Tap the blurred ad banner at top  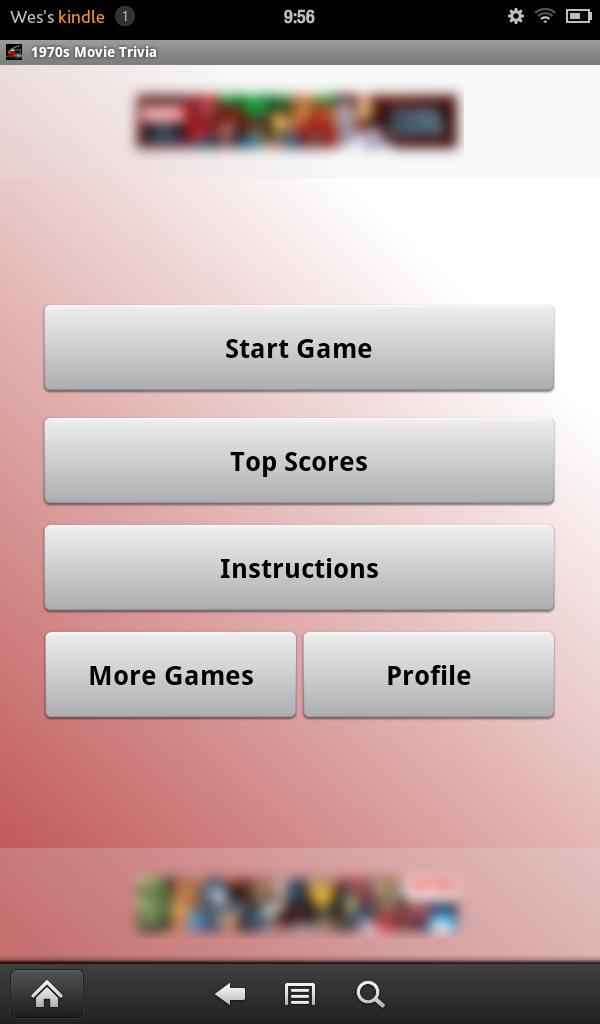298,122
